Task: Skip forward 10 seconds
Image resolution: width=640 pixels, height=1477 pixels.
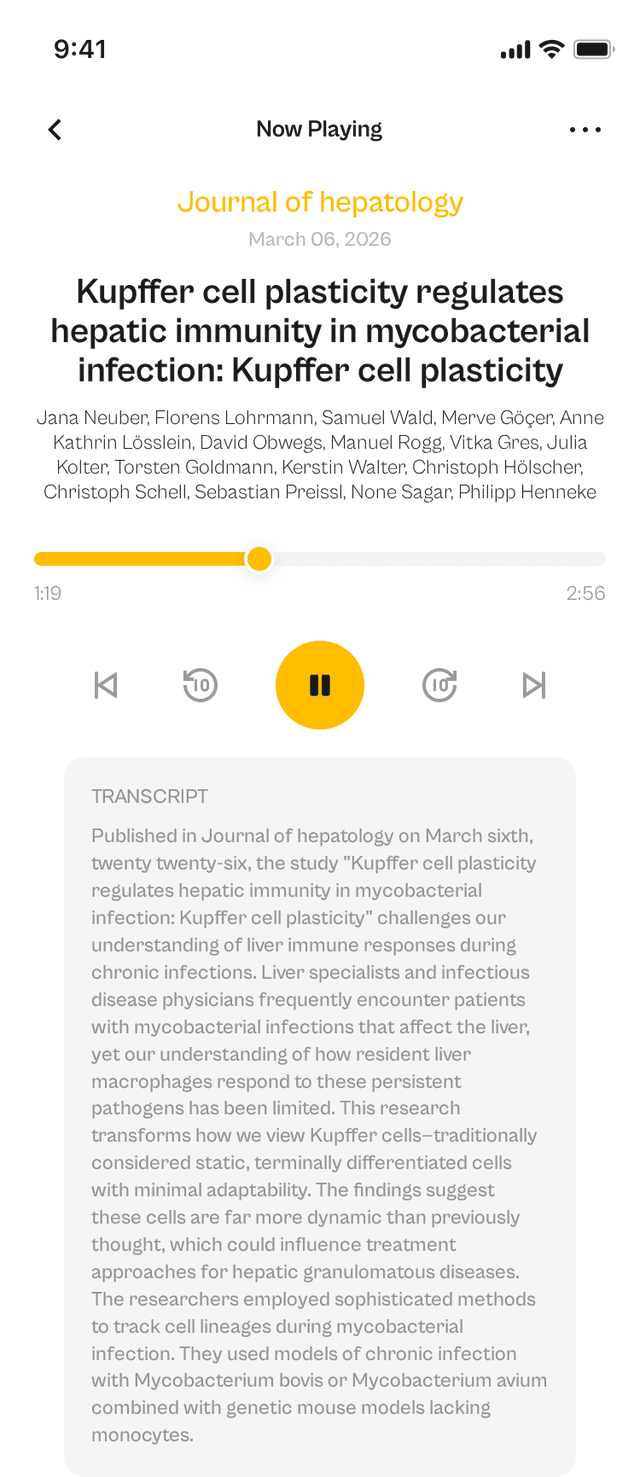Action: (440, 685)
